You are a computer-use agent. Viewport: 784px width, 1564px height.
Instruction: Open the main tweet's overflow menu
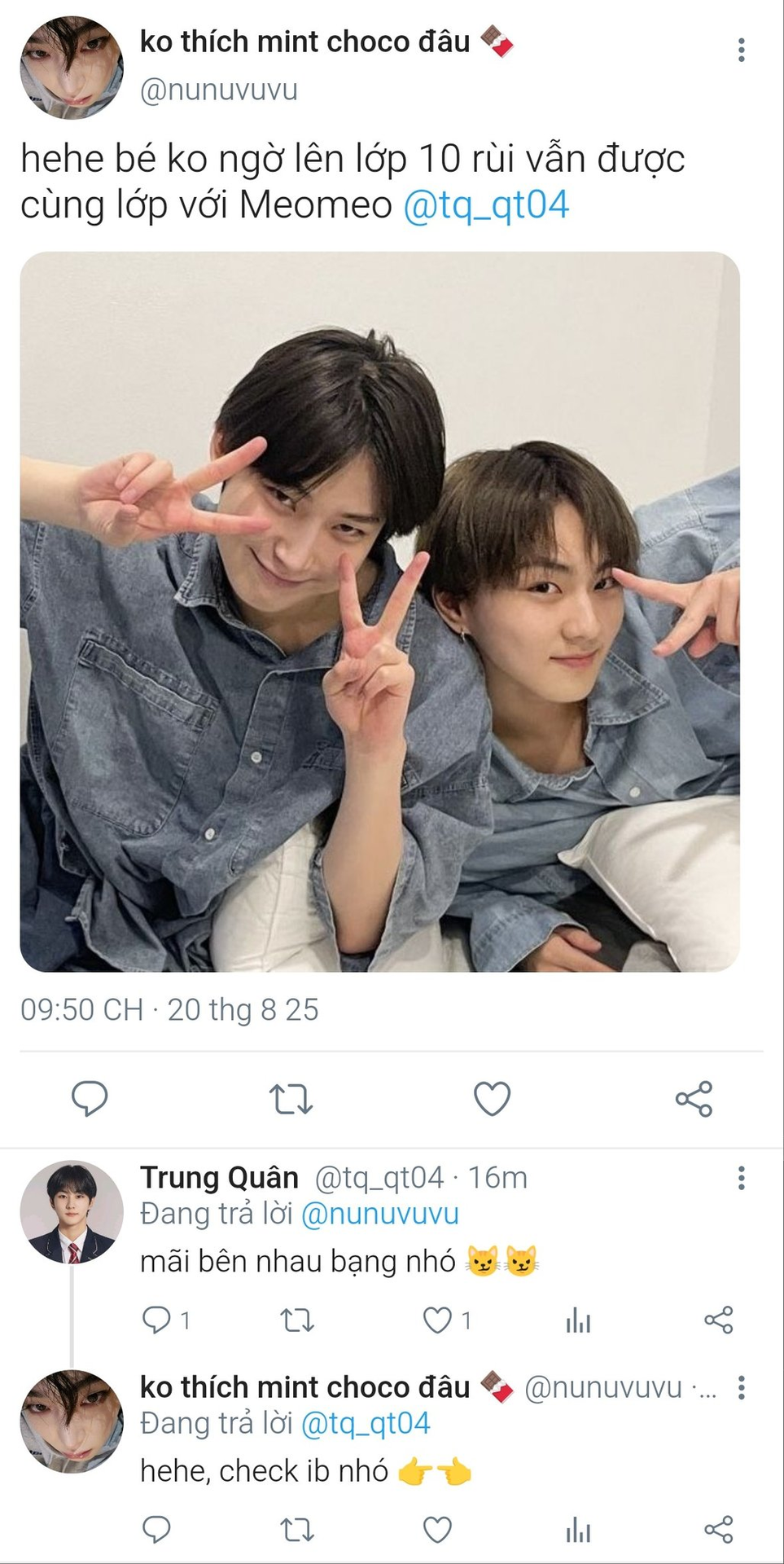[x=741, y=51]
